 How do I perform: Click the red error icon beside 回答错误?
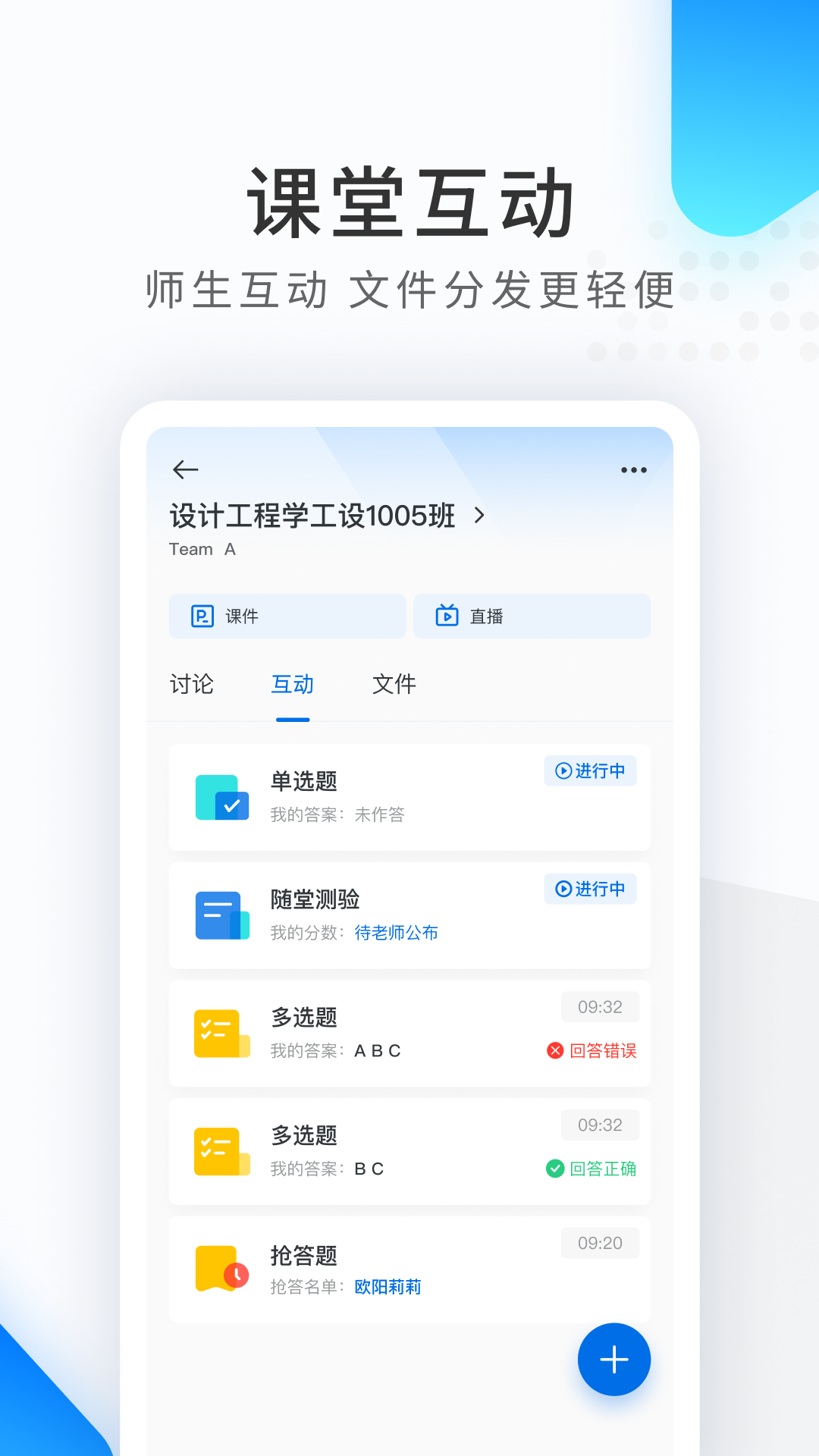tap(554, 1051)
